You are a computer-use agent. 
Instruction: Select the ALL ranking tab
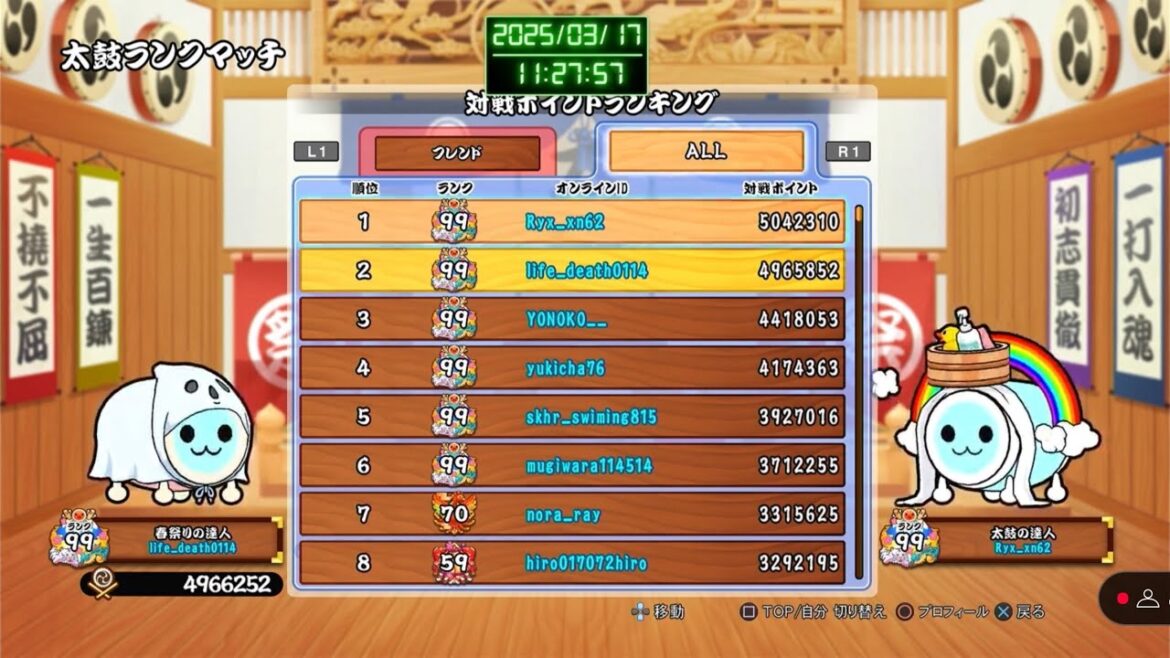point(706,152)
